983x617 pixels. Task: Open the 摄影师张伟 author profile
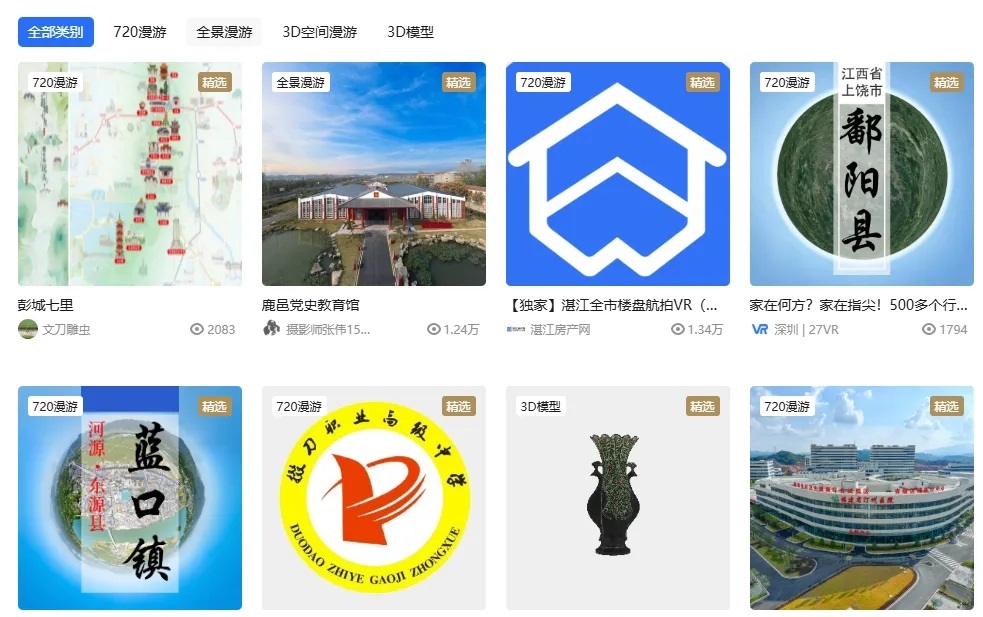coord(328,329)
